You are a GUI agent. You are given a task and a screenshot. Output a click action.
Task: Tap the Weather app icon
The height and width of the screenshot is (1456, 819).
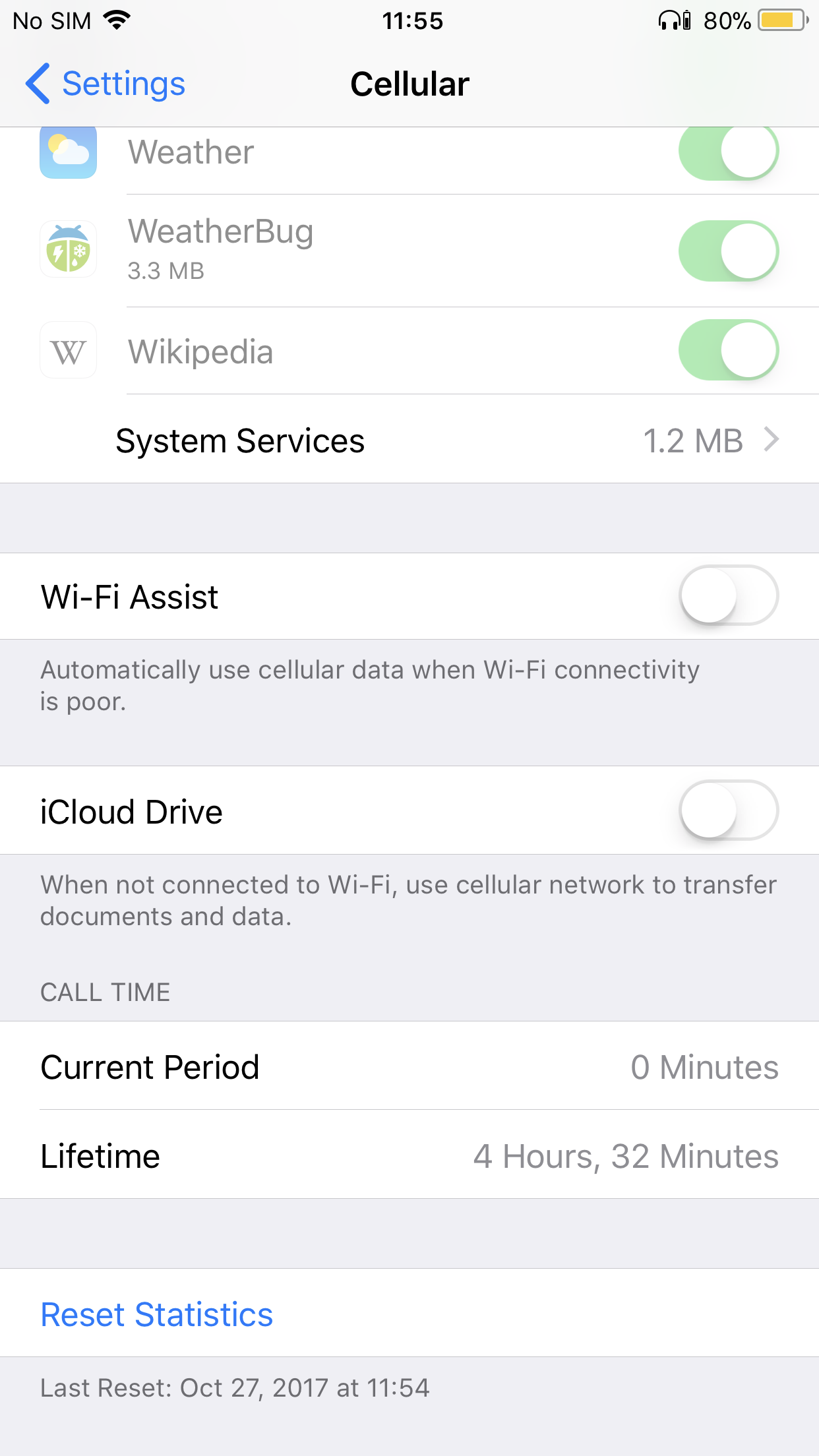click(x=68, y=152)
